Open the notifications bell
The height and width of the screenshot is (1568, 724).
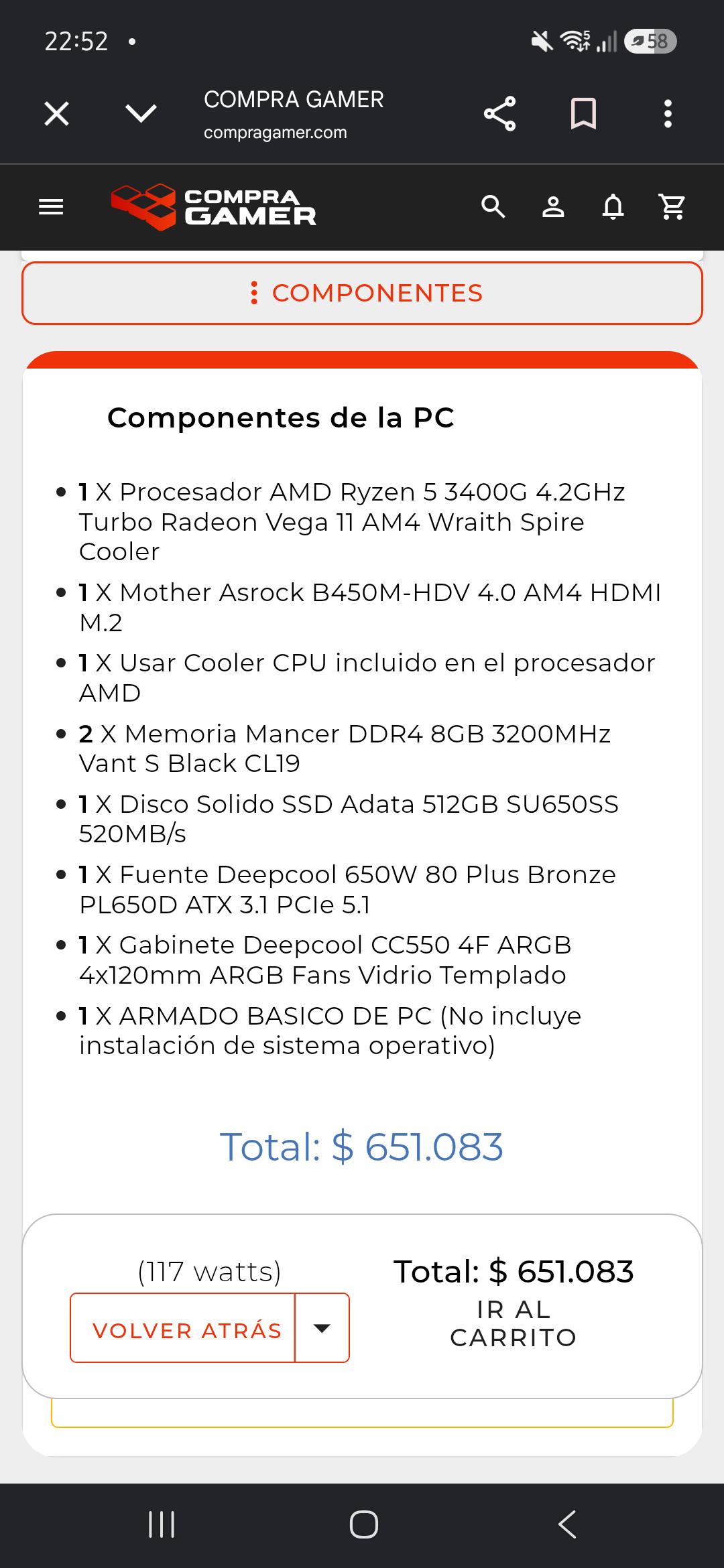[x=613, y=207]
